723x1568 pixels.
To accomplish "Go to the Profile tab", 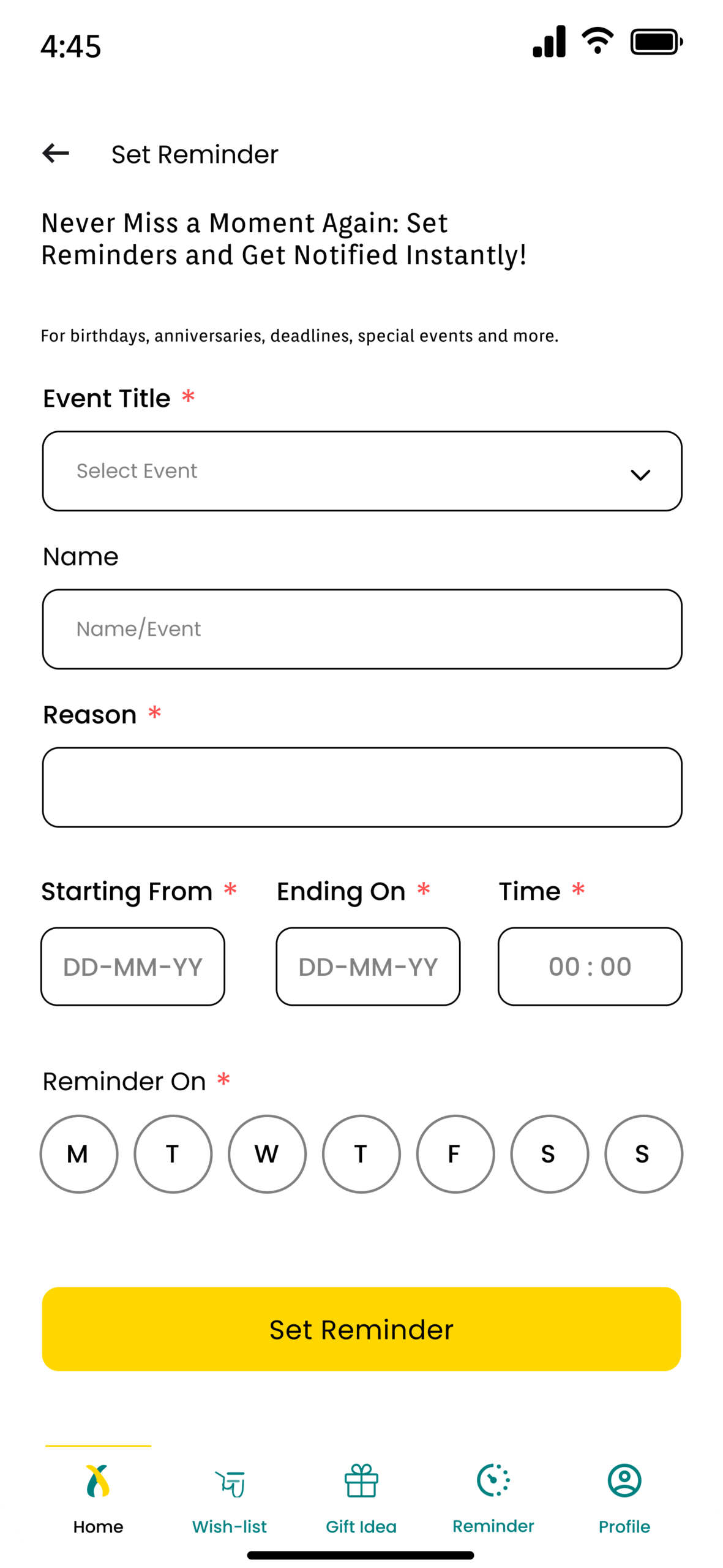I will click(624, 1499).
